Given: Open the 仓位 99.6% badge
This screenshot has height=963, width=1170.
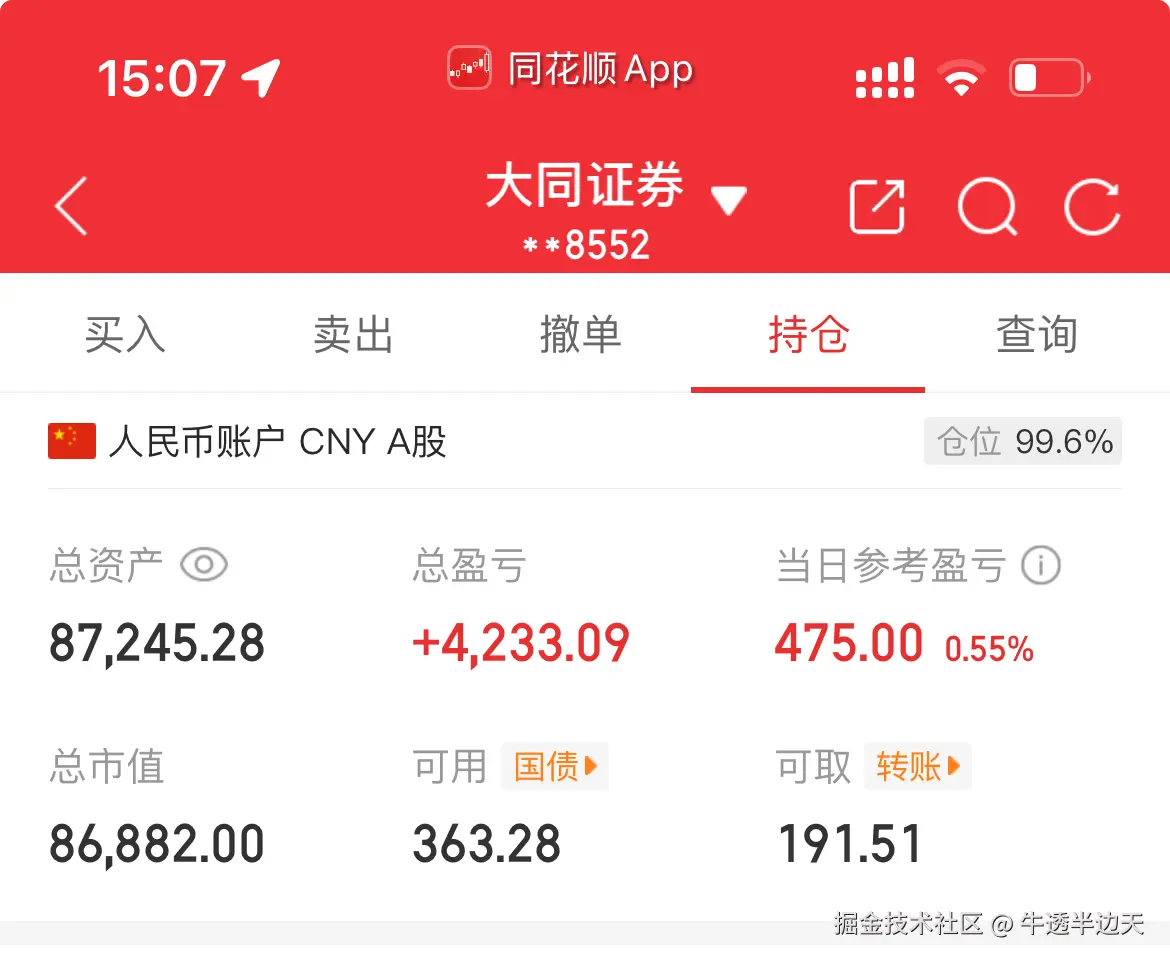Looking at the screenshot, I should (1023, 441).
